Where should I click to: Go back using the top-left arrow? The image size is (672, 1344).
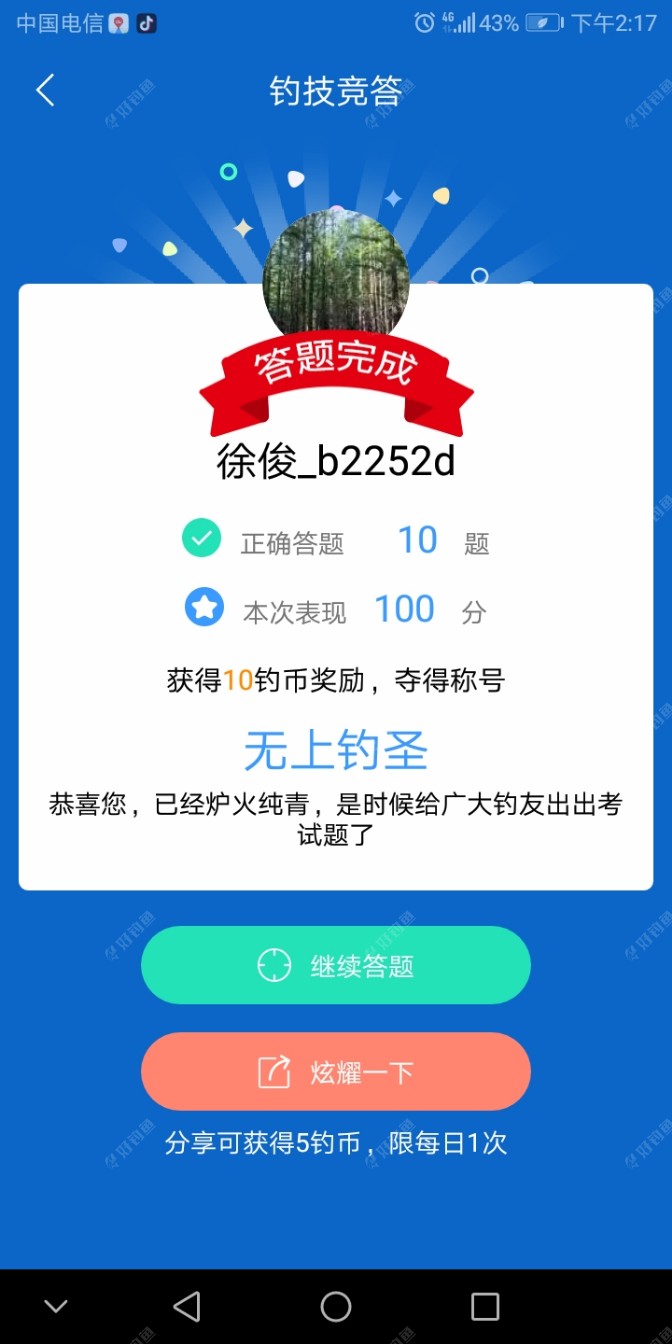point(45,90)
